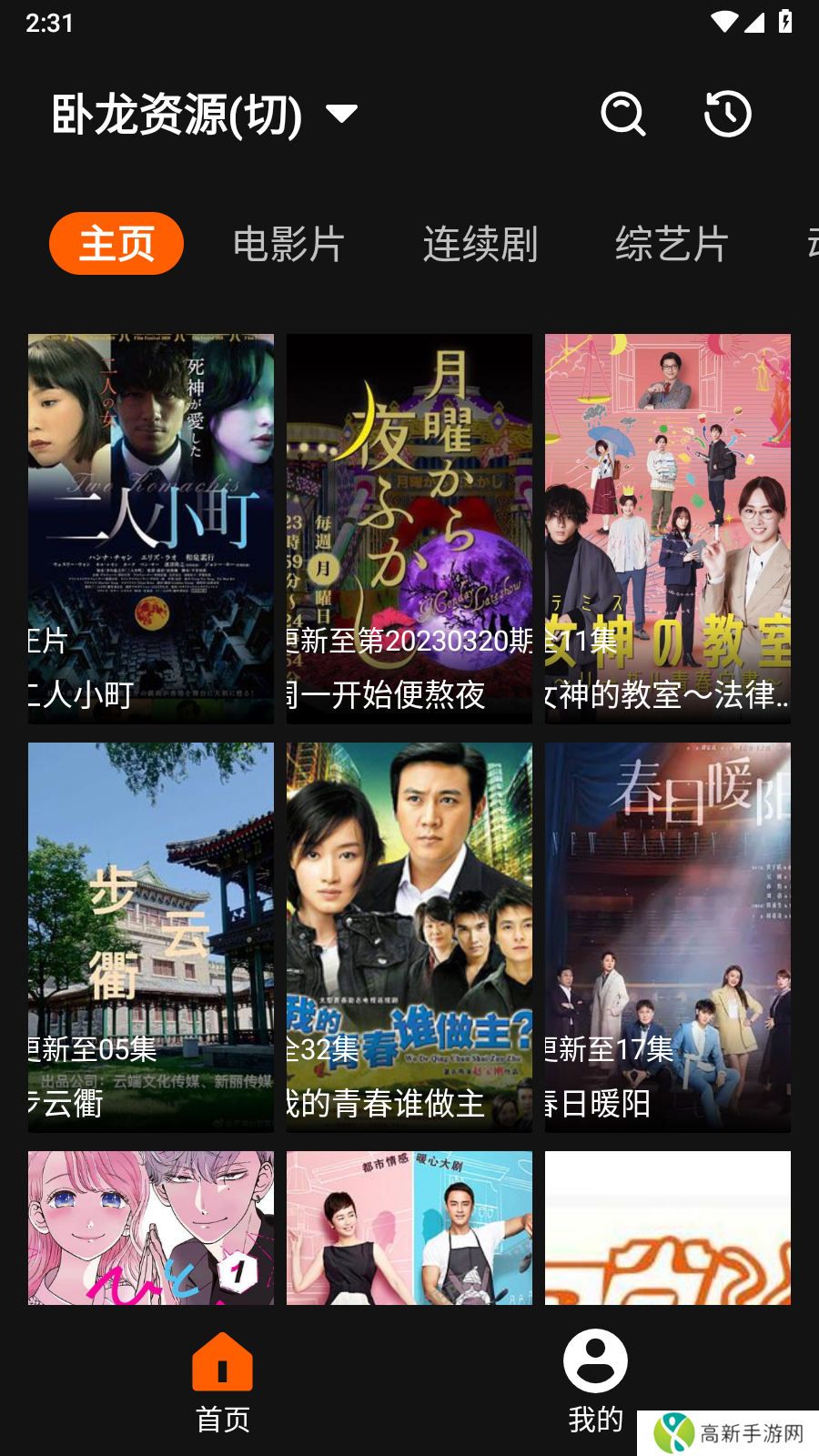819x1456 pixels.
Task: Click the 我的 text link
Action: [x=595, y=1418]
